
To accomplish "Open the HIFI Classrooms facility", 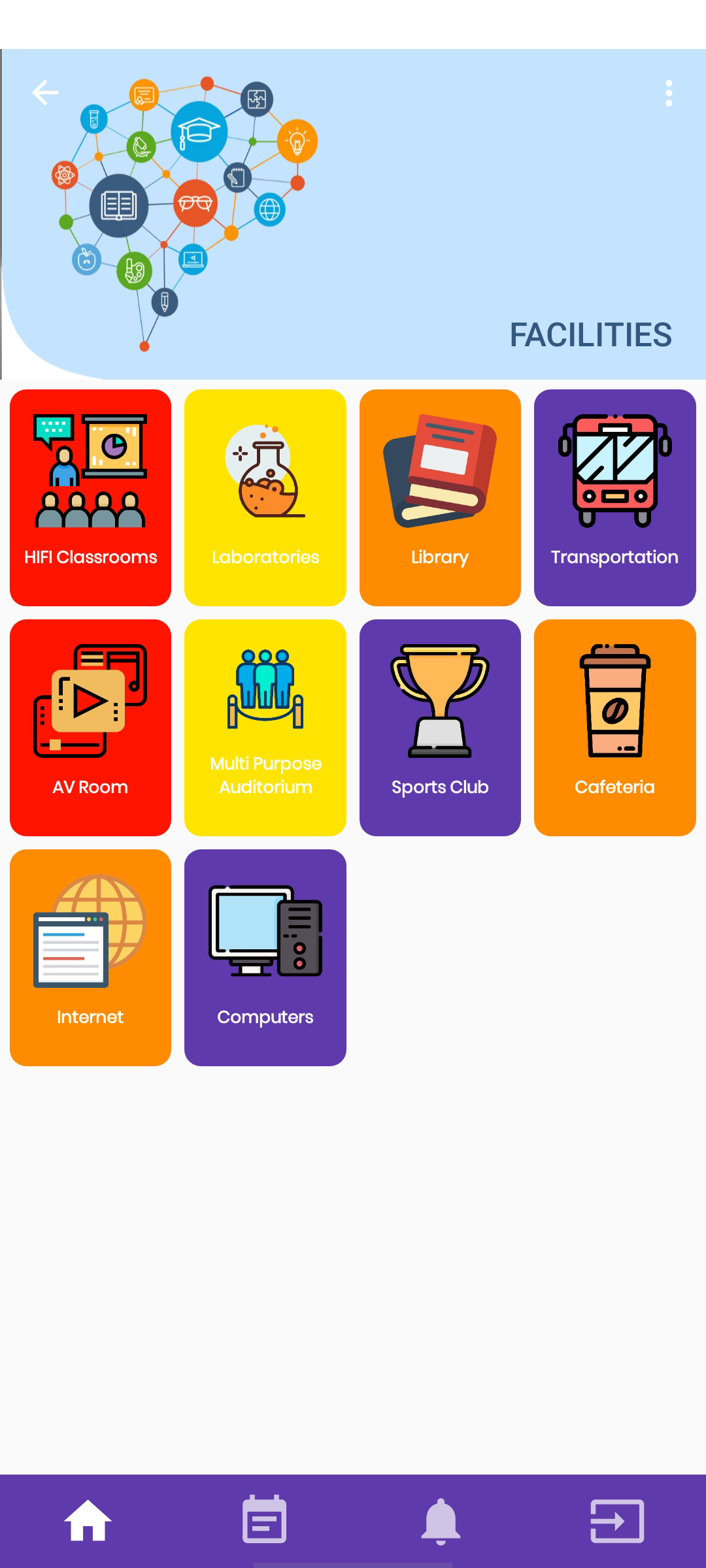I will [x=91, y=497].
